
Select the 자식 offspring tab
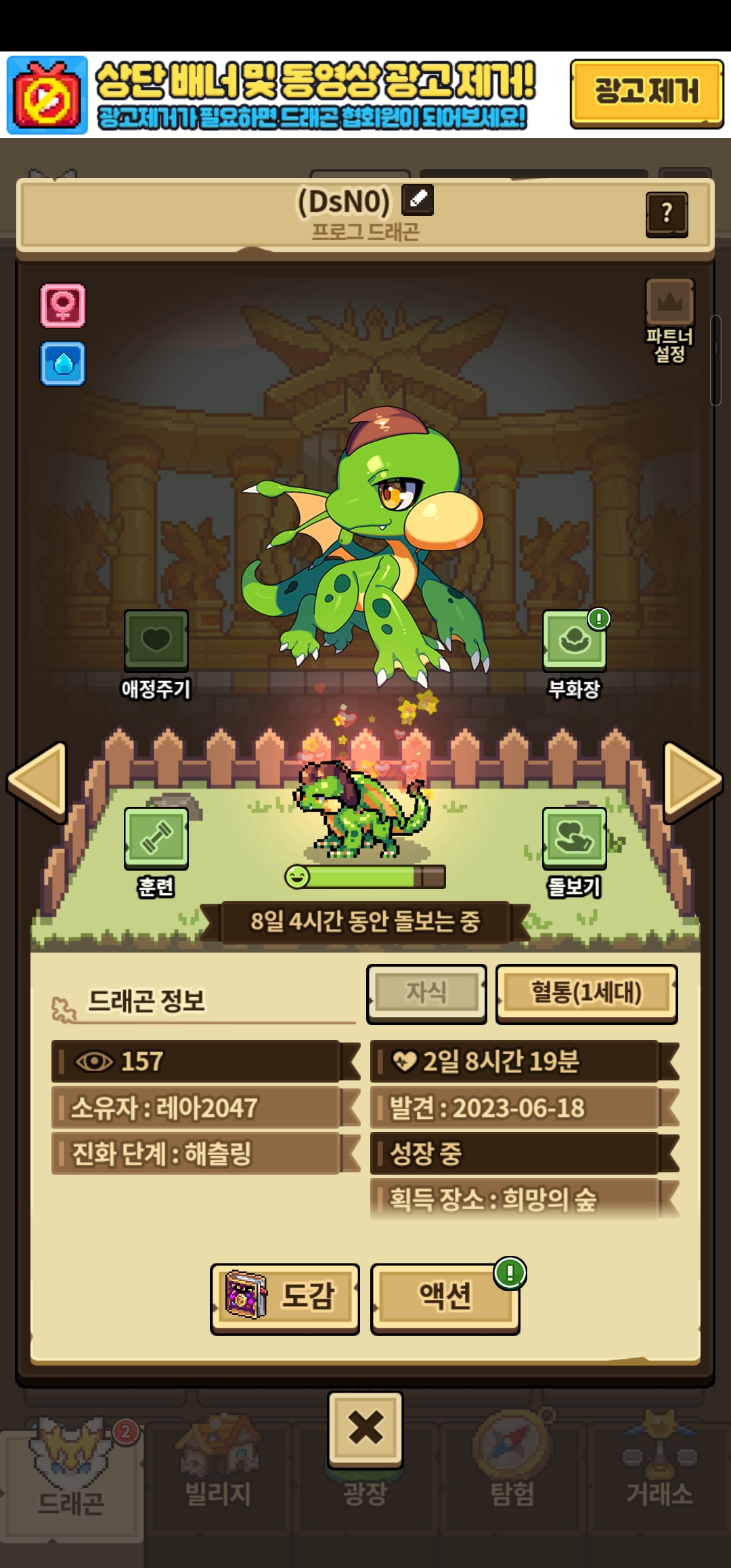point(426,993)
